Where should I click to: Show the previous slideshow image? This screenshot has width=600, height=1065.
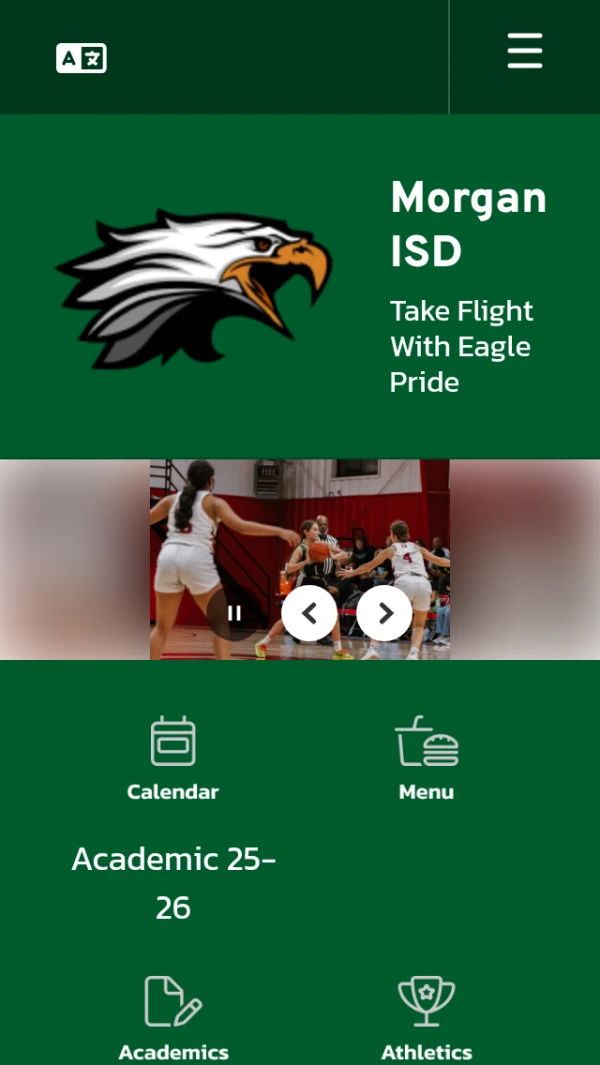309,613
